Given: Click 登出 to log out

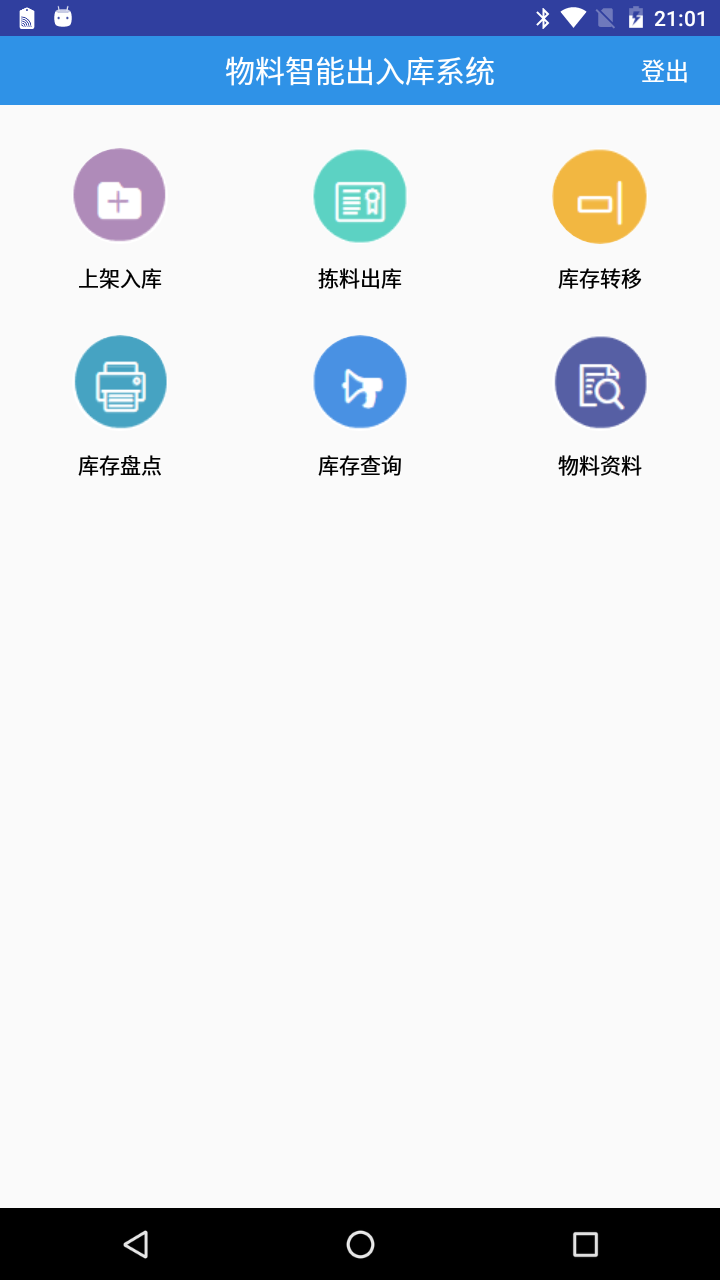Looking at the screenshot, I should click(x=664, y=71).
